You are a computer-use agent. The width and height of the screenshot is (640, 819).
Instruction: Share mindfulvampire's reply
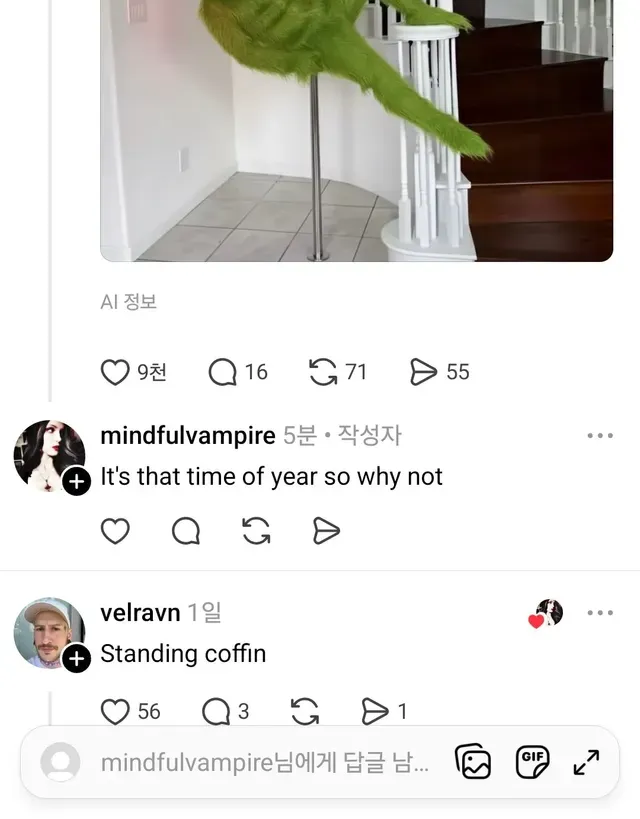[x=326, y=531]
